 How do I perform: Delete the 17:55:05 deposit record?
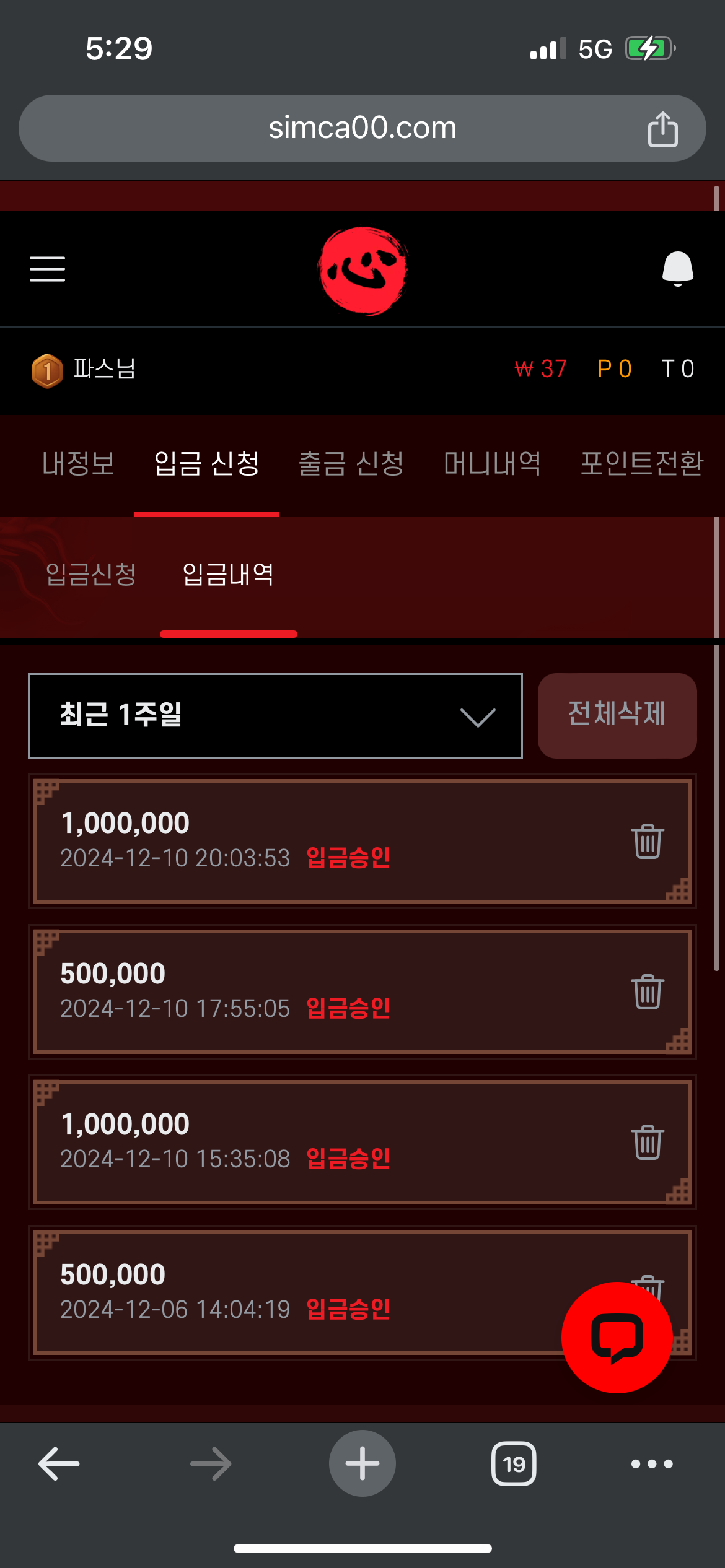click(x=648, y=991)
